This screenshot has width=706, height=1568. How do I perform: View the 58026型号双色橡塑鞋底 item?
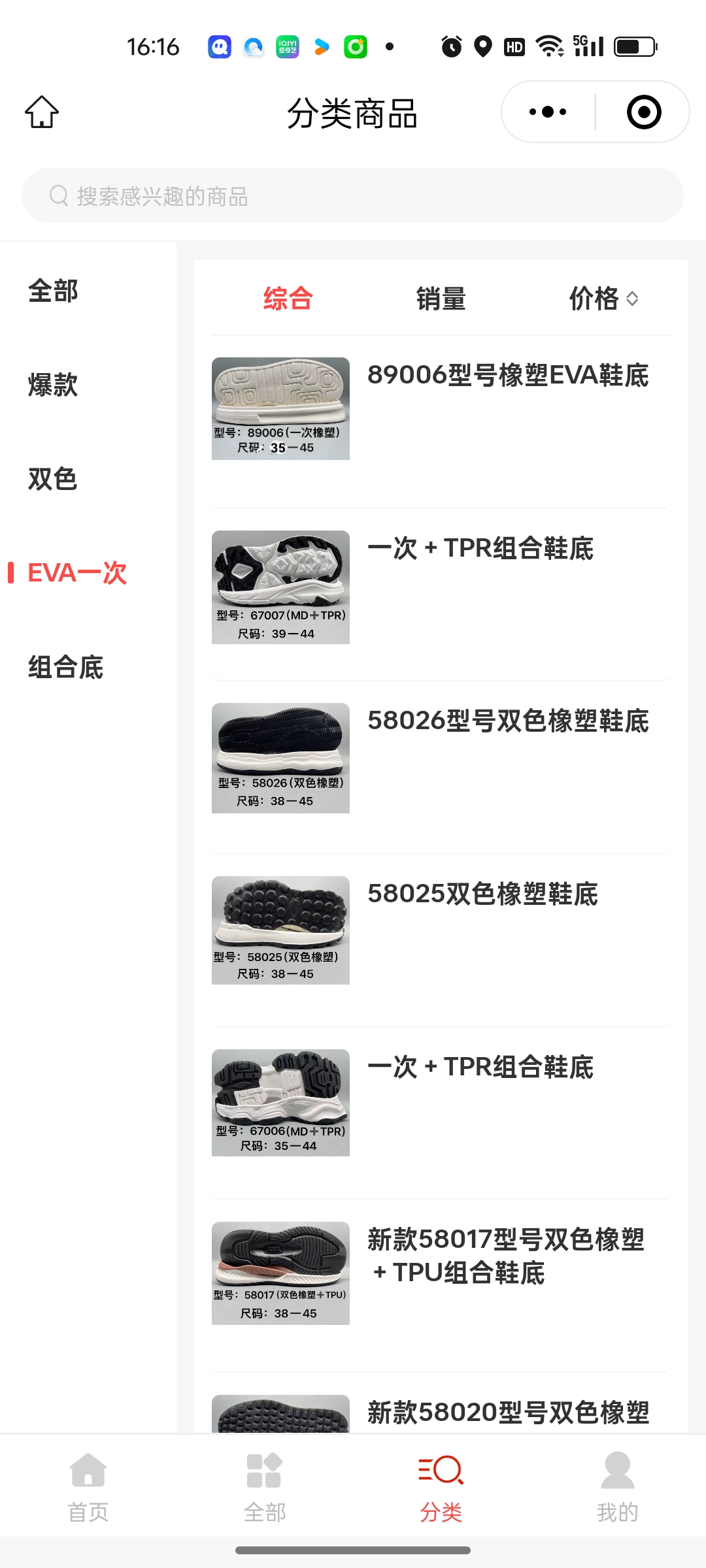coord(507,721)
